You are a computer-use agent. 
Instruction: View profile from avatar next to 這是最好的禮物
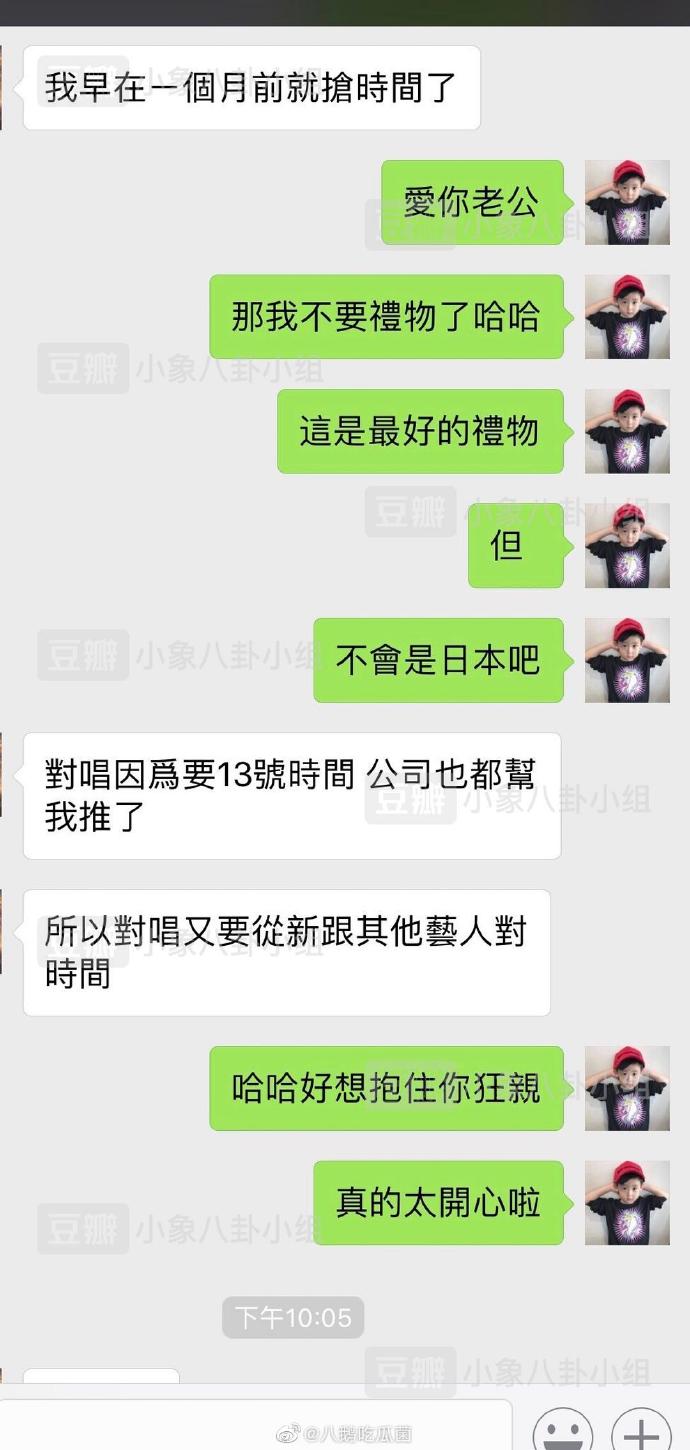click(x=627, y=432)
